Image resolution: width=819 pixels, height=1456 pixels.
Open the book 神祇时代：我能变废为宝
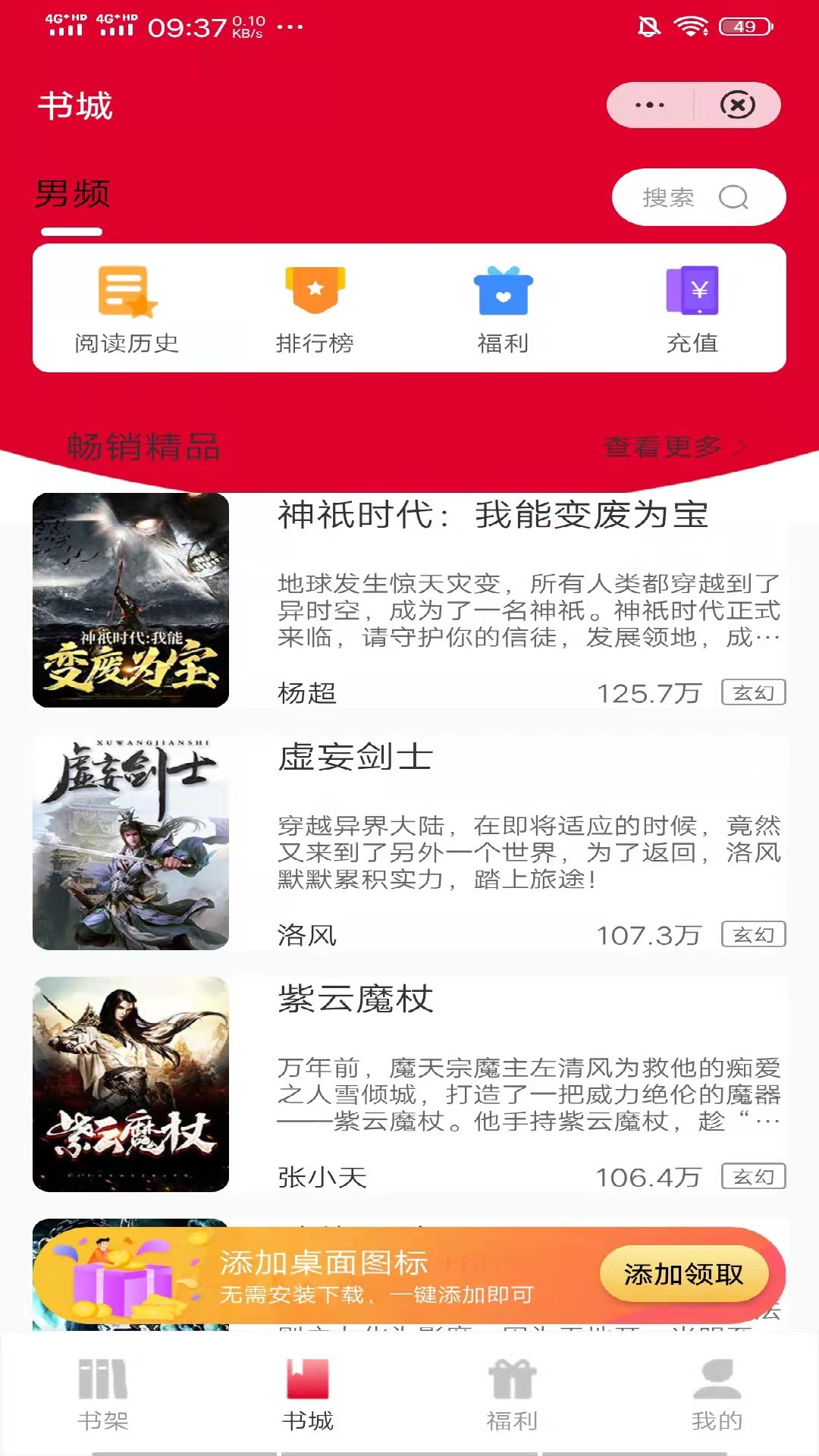pos(491,515)
